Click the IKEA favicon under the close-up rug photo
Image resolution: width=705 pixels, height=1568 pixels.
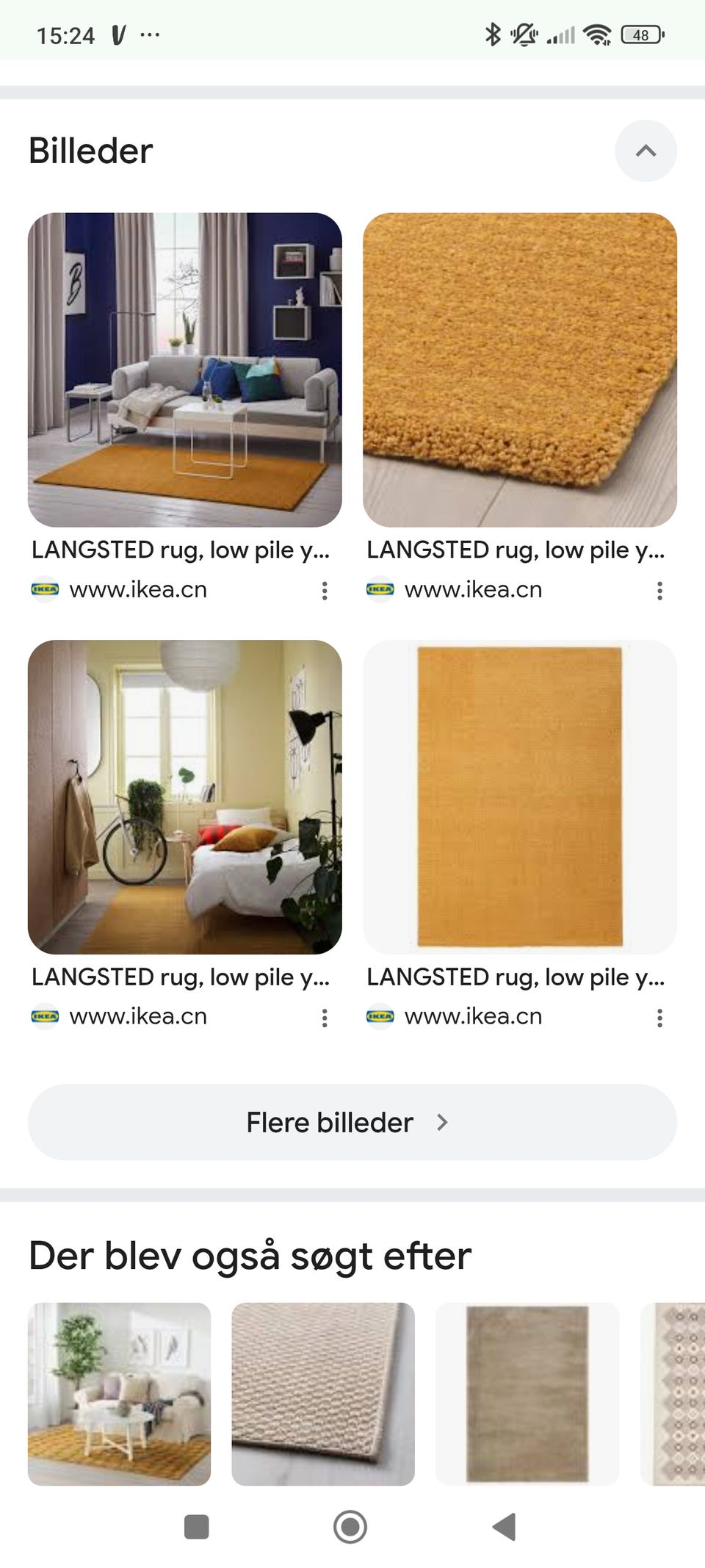coord(380,589)
